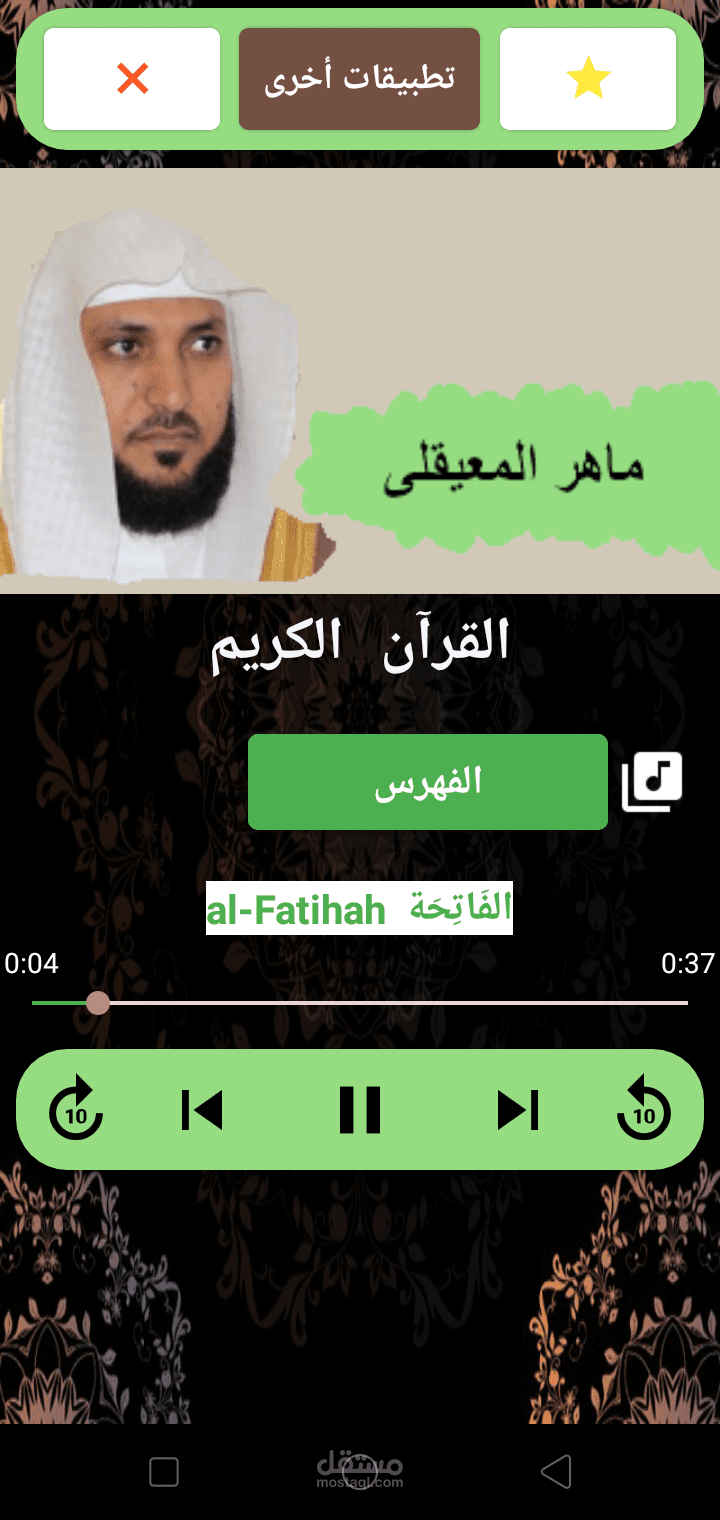This screenshot has width=720, height=1520.
Task: Go back using system back button
Action: click(x=555, y=1472)
